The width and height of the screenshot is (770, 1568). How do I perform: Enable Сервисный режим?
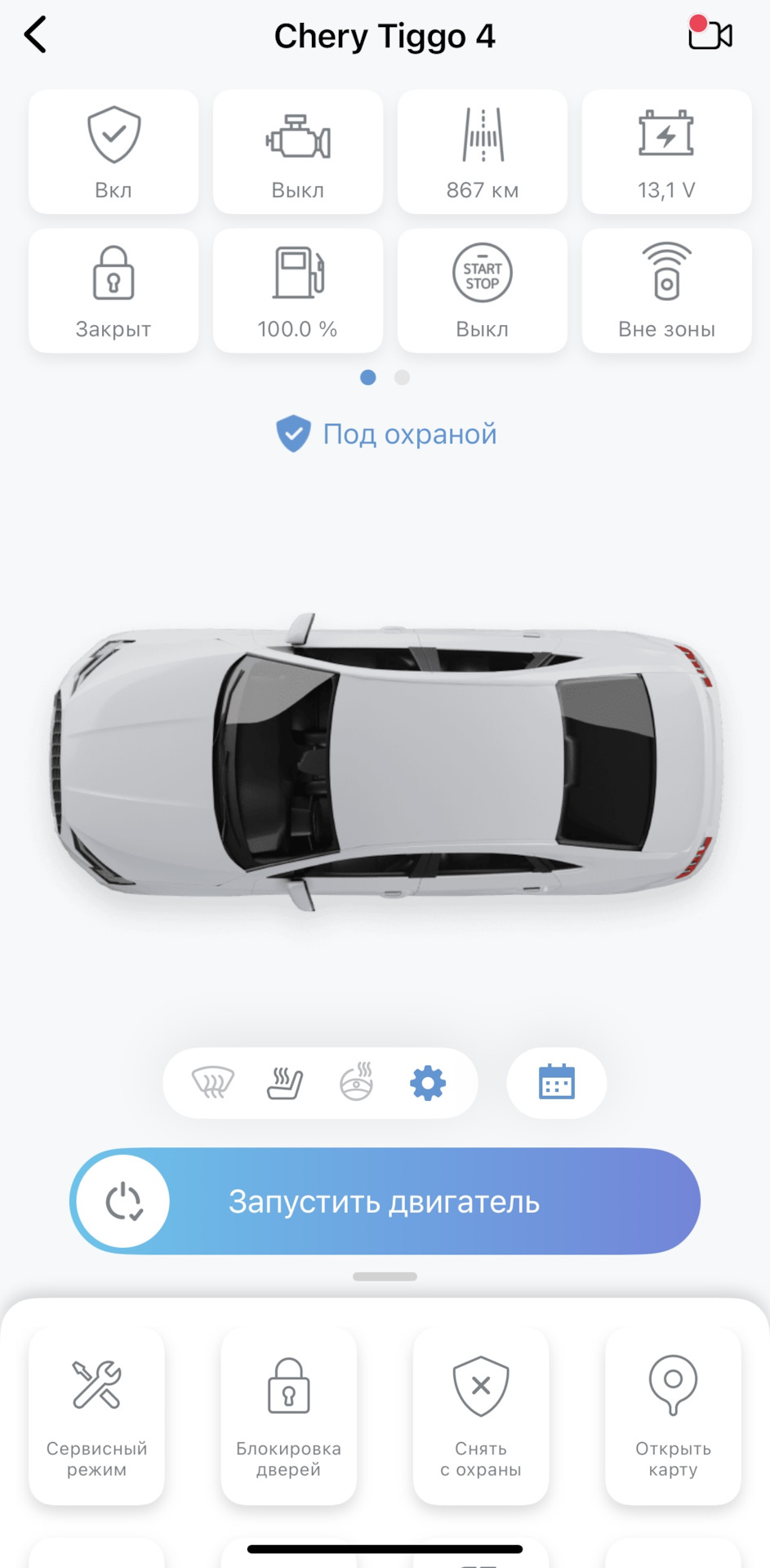click(x=96, y=1415)
